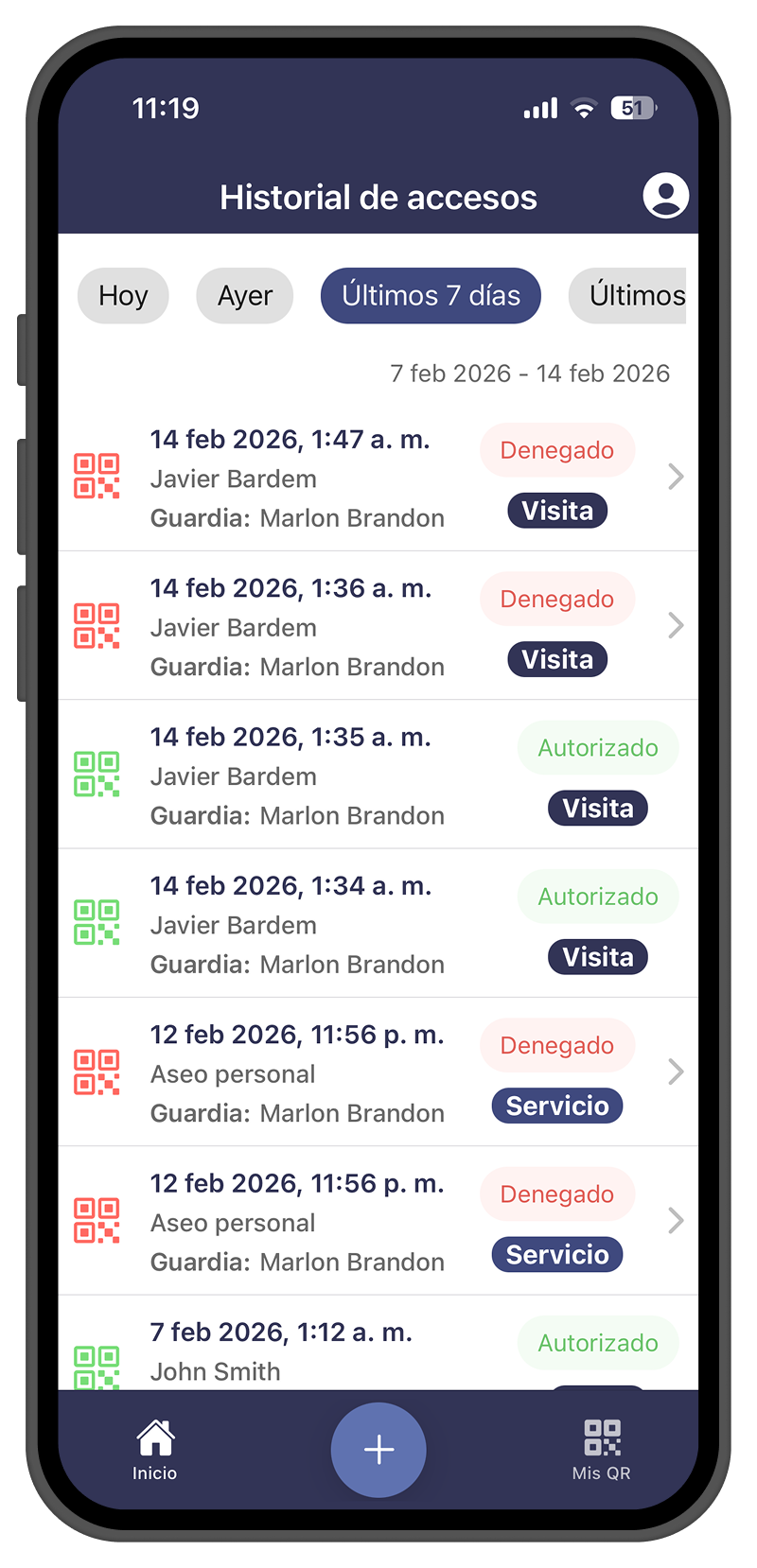
Task: Tap the green QR icon on the 1:34 a.m. entry
Action: pos(96,922)
